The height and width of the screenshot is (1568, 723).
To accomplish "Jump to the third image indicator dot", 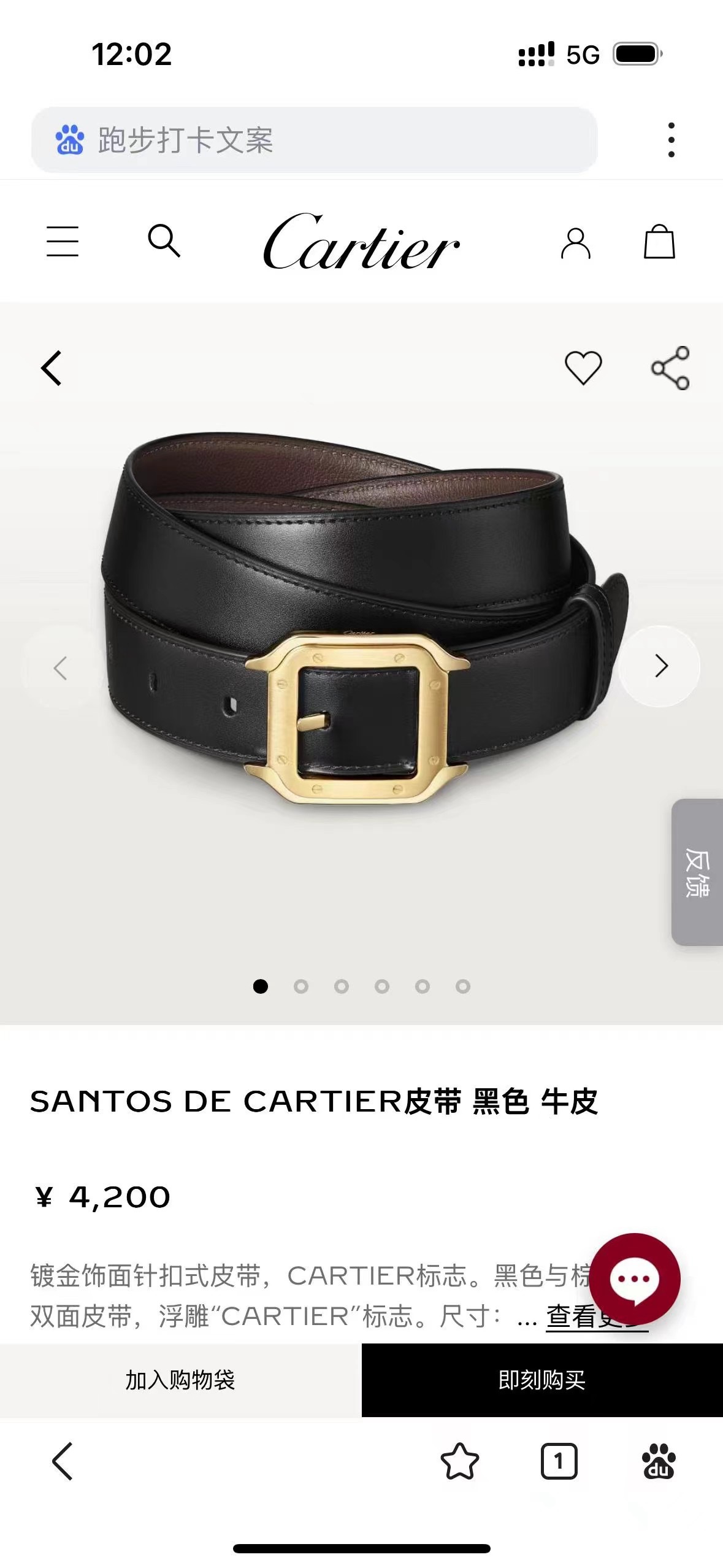I will pyautogui.click(x=342, y=986).
